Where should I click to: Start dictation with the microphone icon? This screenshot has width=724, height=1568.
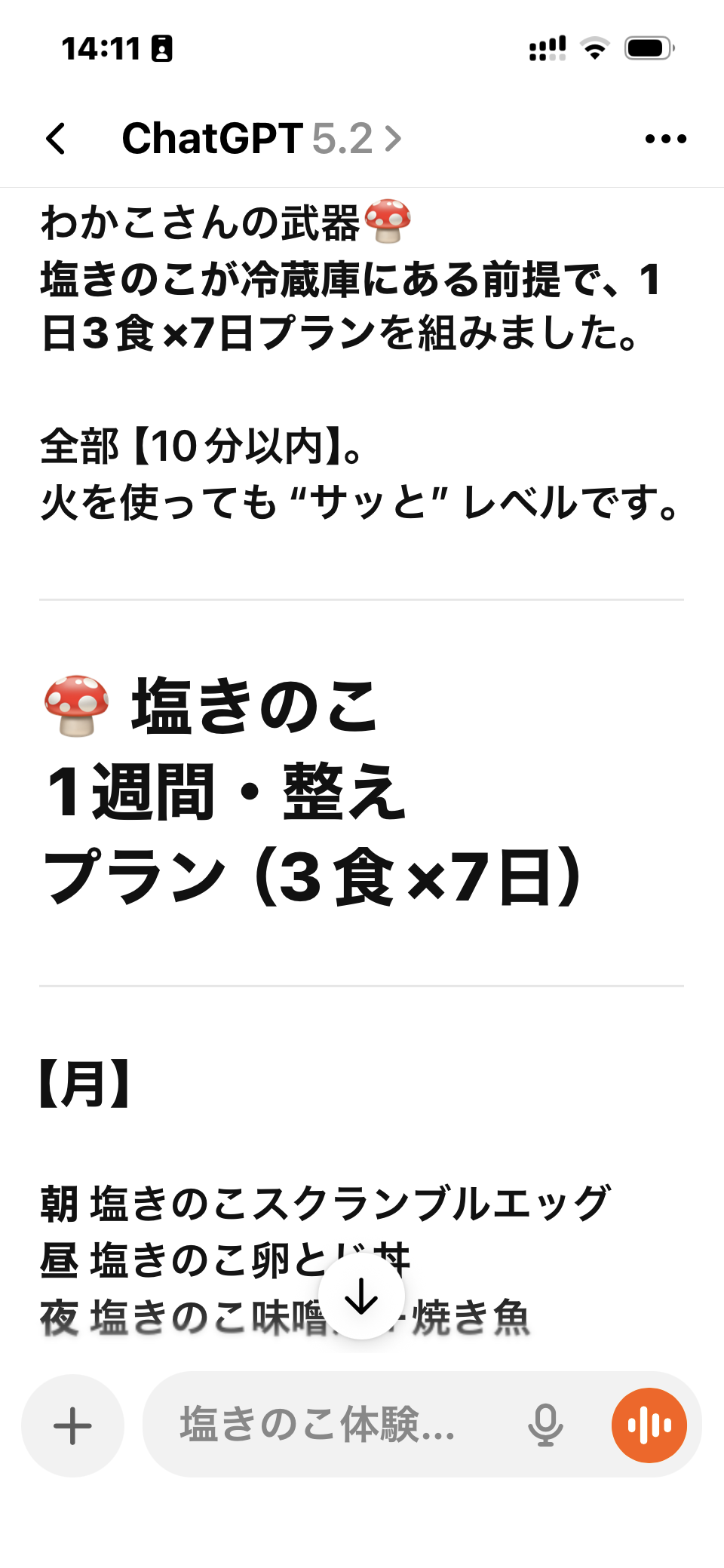[x=545, y=1425]
